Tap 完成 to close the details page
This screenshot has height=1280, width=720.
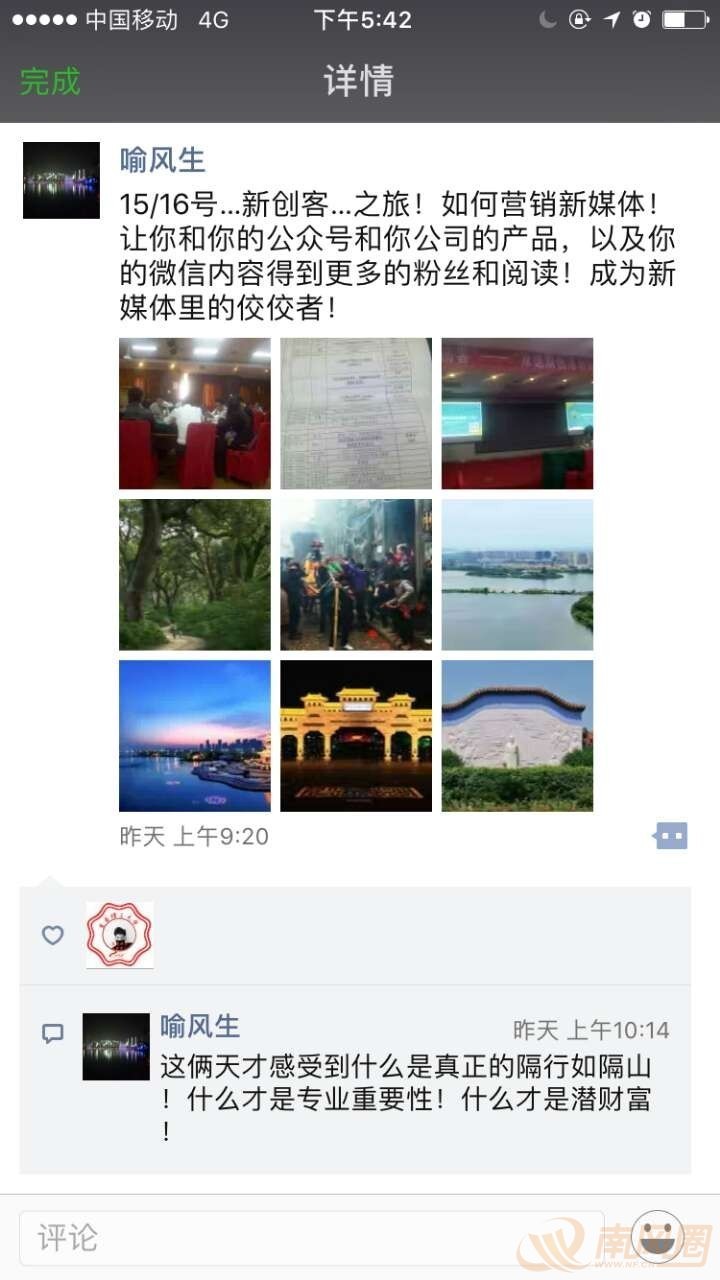50,82
